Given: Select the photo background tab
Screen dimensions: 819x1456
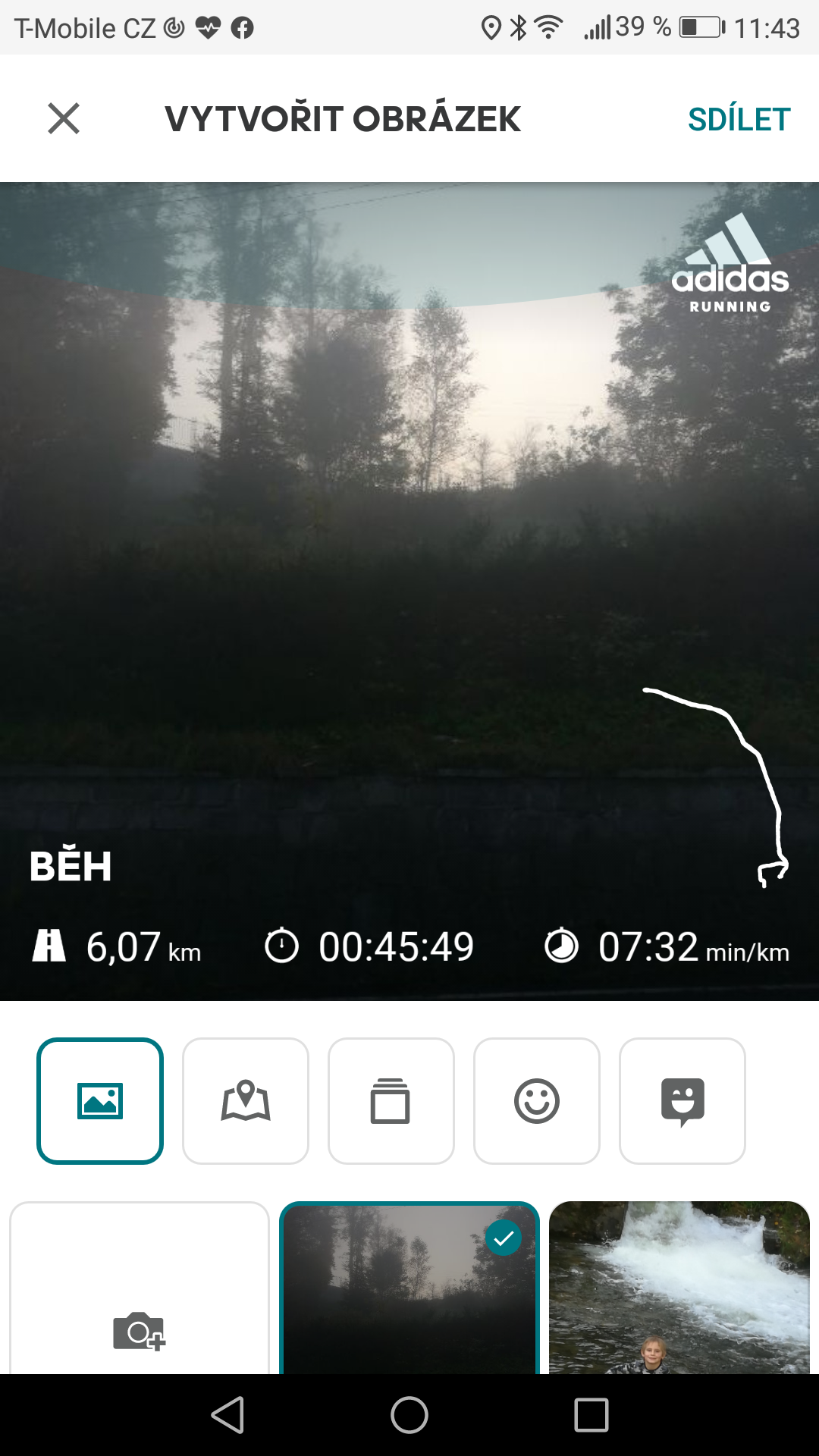Looking at the screenshot, I should pos(100,1100).
